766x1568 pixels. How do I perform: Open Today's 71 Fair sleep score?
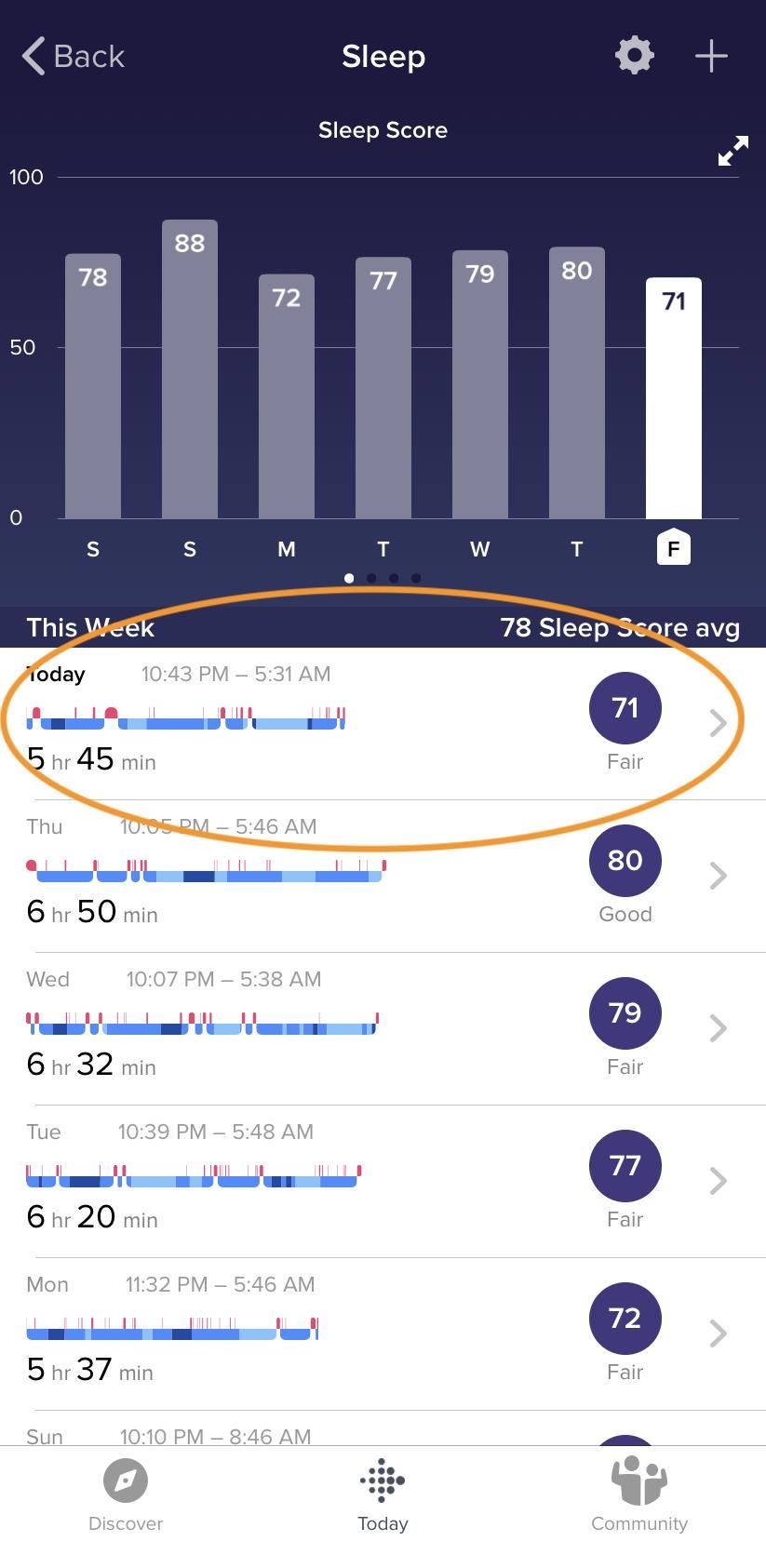(625, 708)
